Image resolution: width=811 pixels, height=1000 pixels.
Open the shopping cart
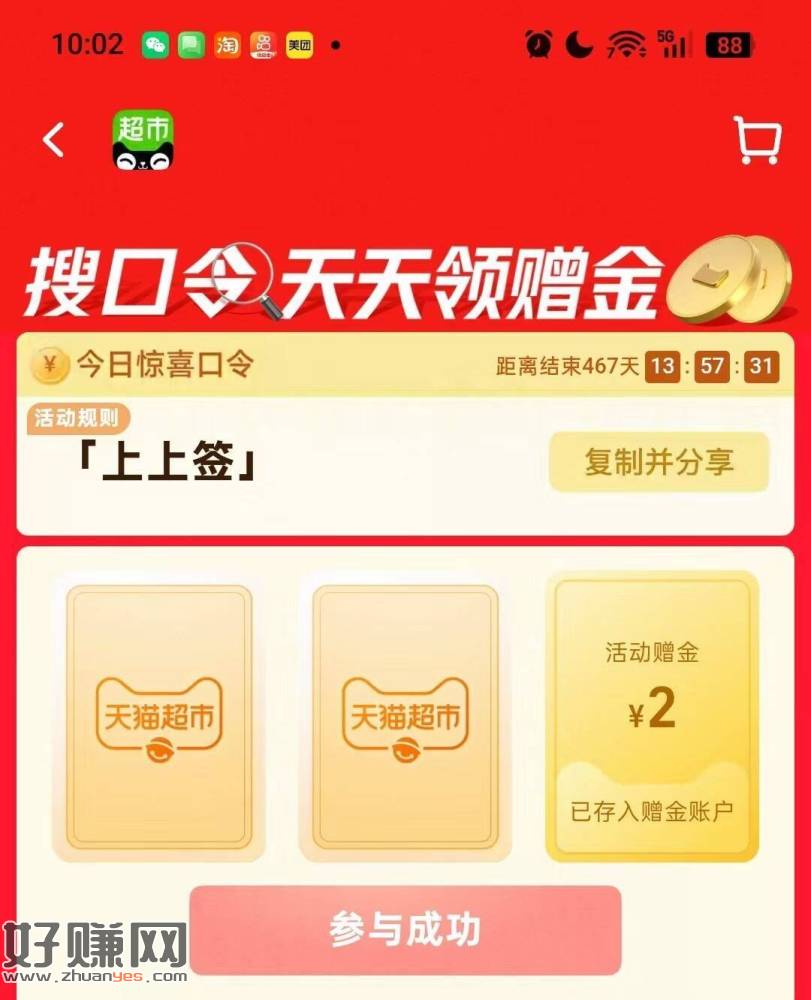[x=757, y=140]
